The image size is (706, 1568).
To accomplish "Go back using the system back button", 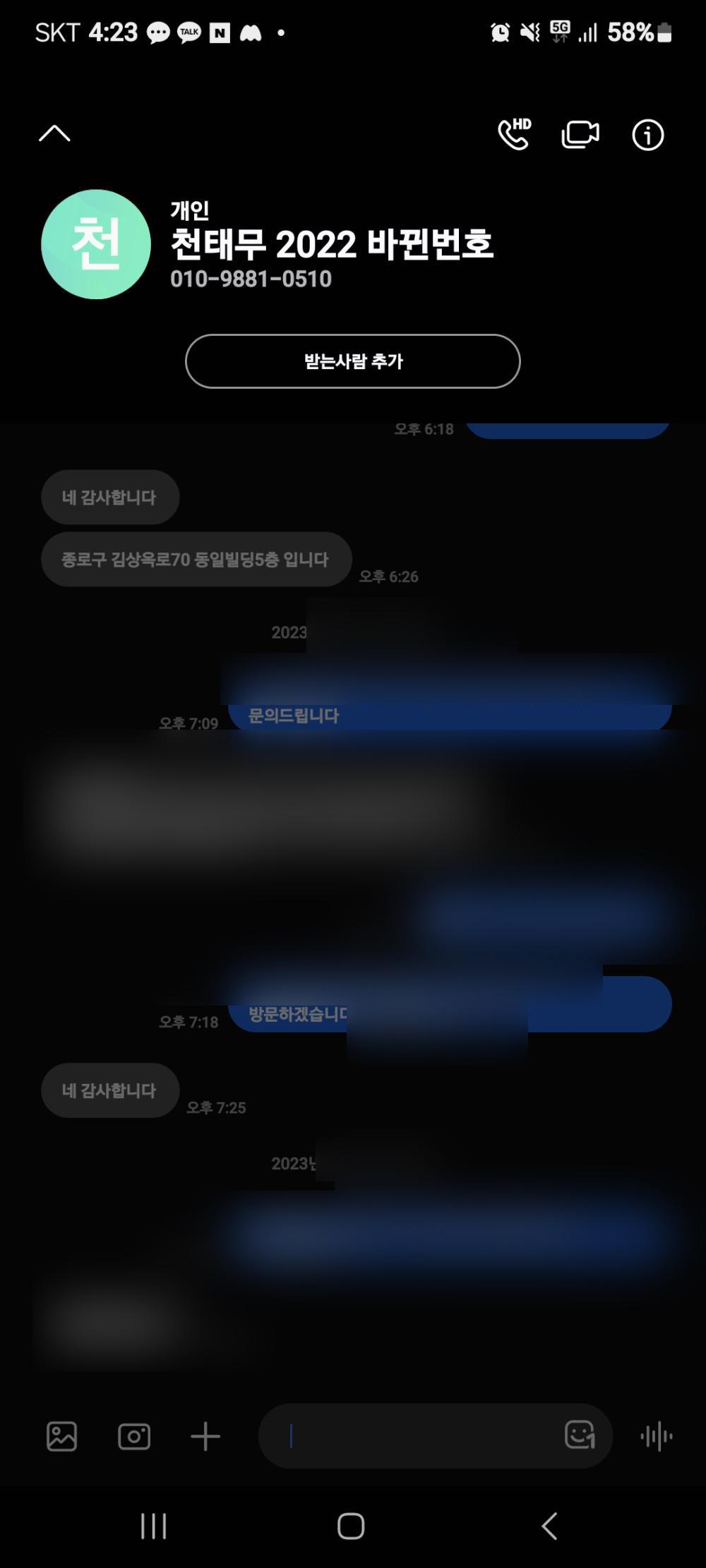I will pyautogui.click(x=549, y=1526).
